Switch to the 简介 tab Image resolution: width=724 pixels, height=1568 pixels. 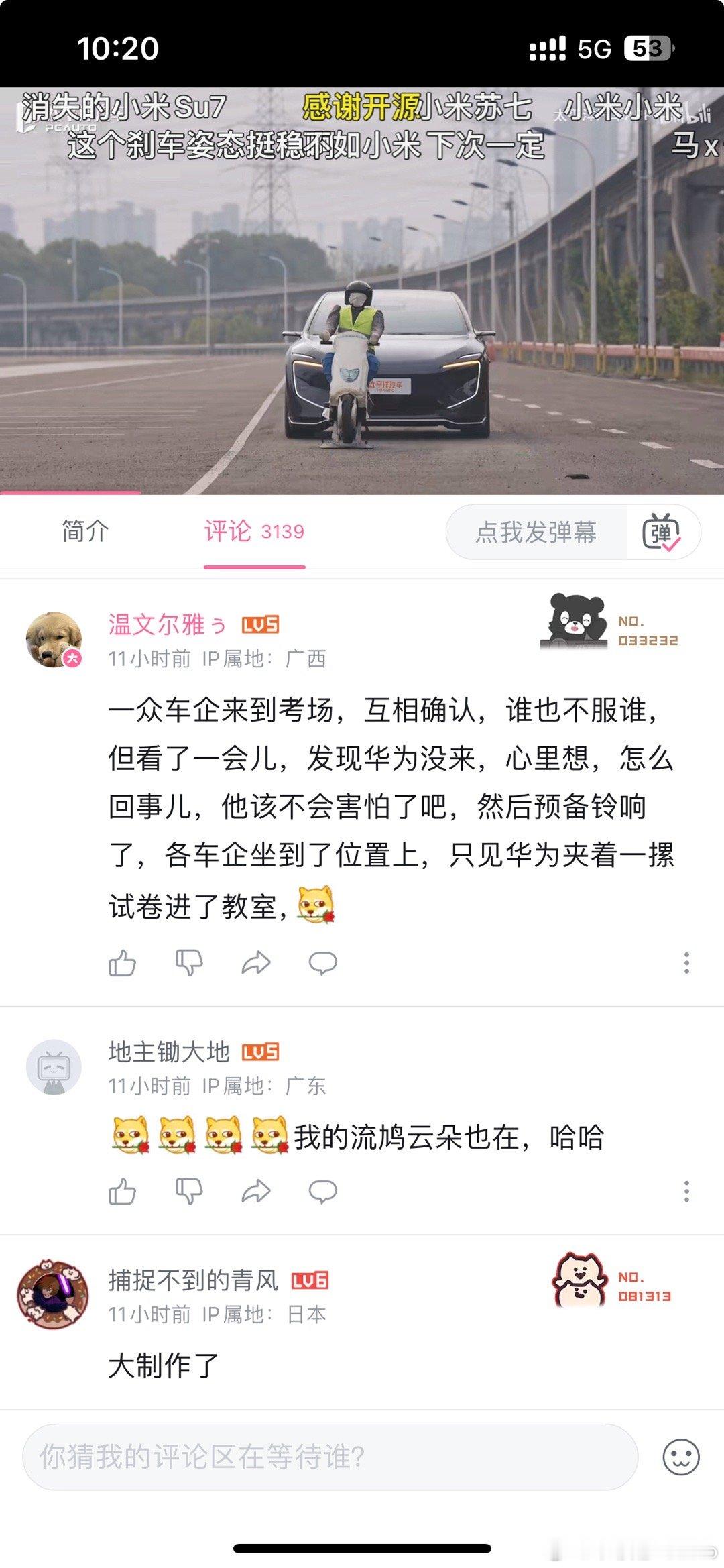(x=85, y=531)
